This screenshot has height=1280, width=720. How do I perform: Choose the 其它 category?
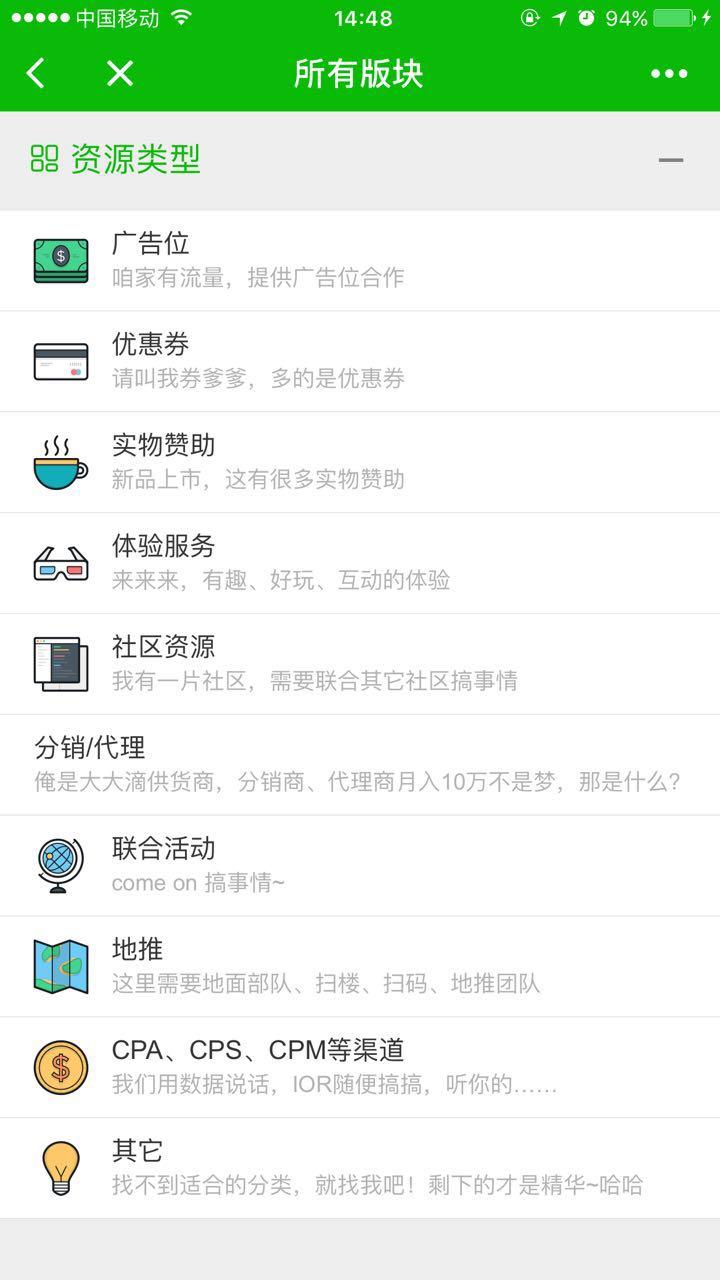click(x=360, y=1168)
